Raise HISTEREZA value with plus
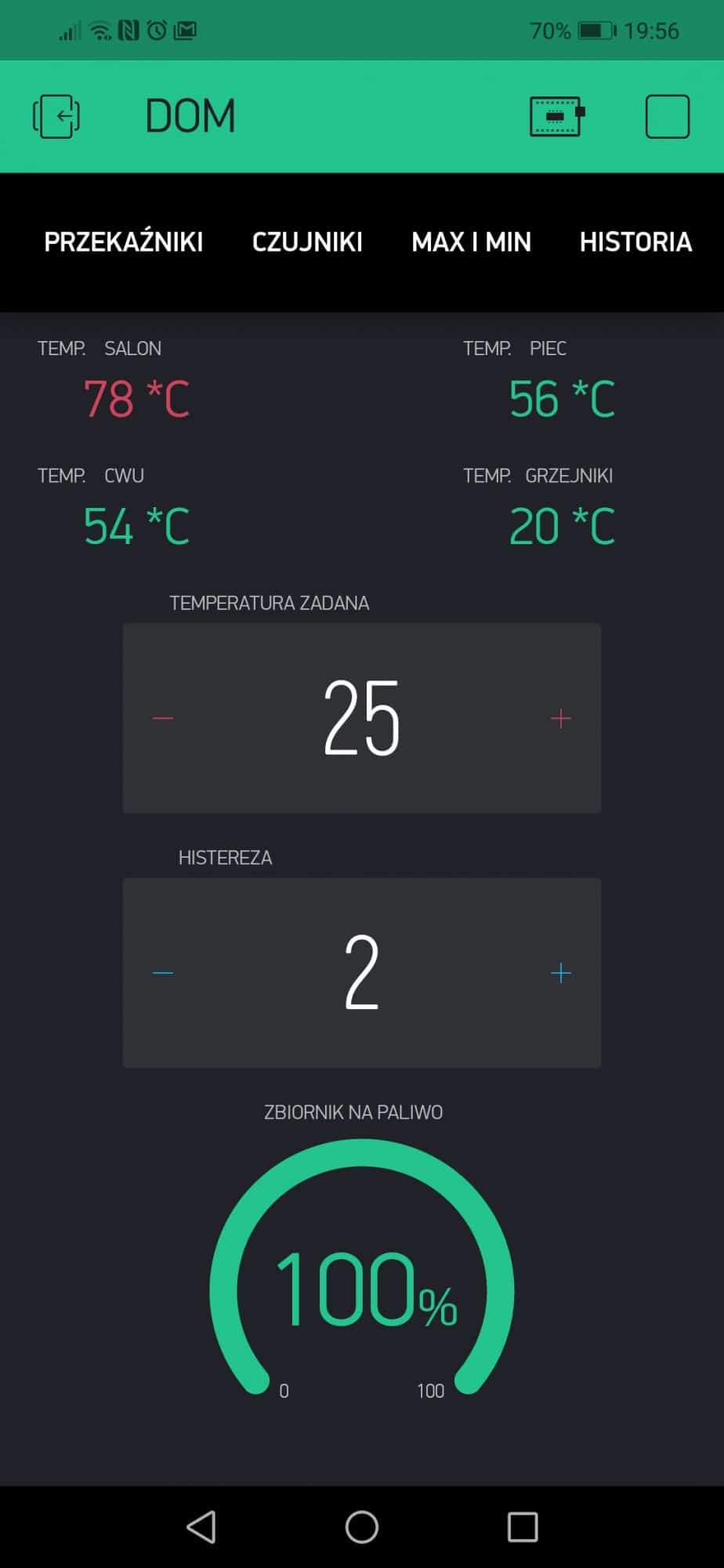Screen dimensions: 724x1568 pyautogui.click(x=561, y=973)
